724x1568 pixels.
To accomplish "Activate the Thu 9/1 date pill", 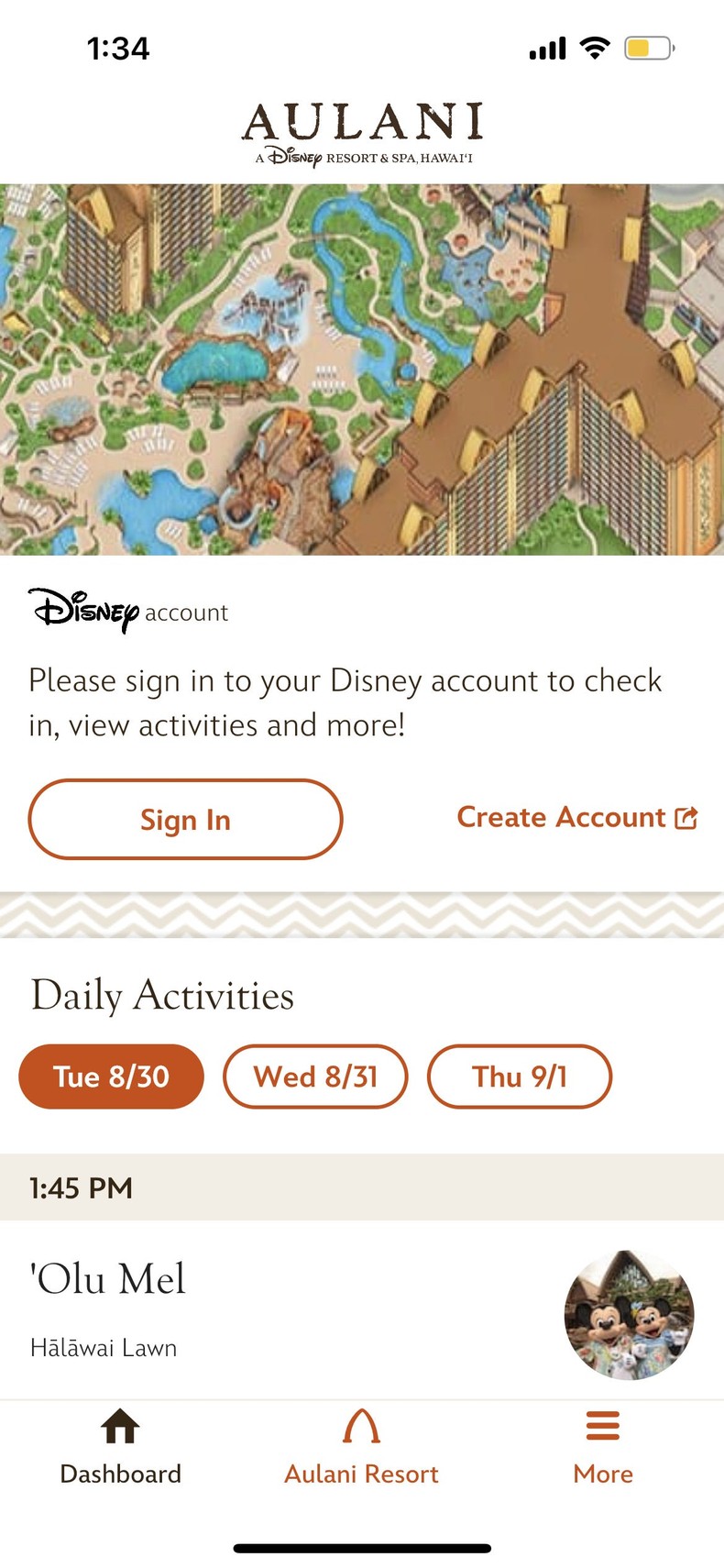I will tap(520, 1077).
